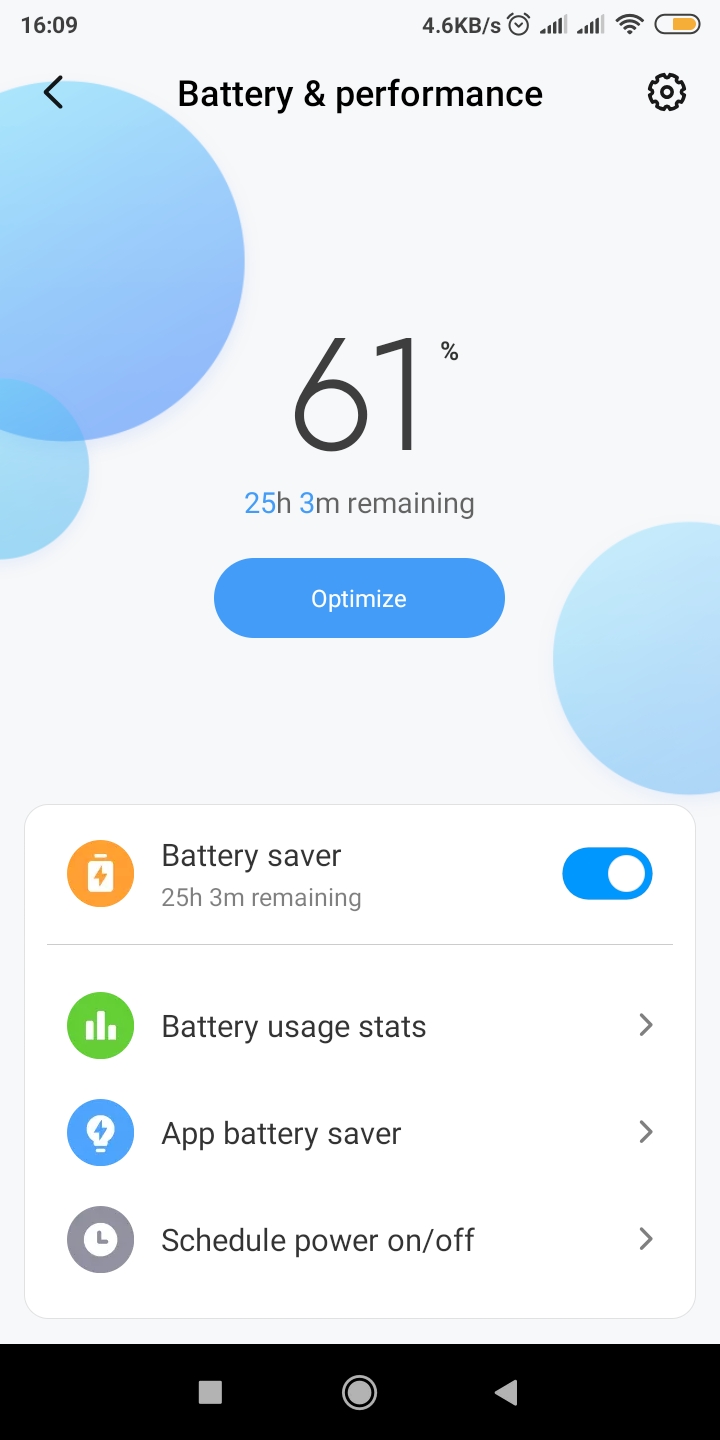Tap the blue App battery saver icon
Image resolution: width=720 pixels, height=1440 pixels.
100,1132
